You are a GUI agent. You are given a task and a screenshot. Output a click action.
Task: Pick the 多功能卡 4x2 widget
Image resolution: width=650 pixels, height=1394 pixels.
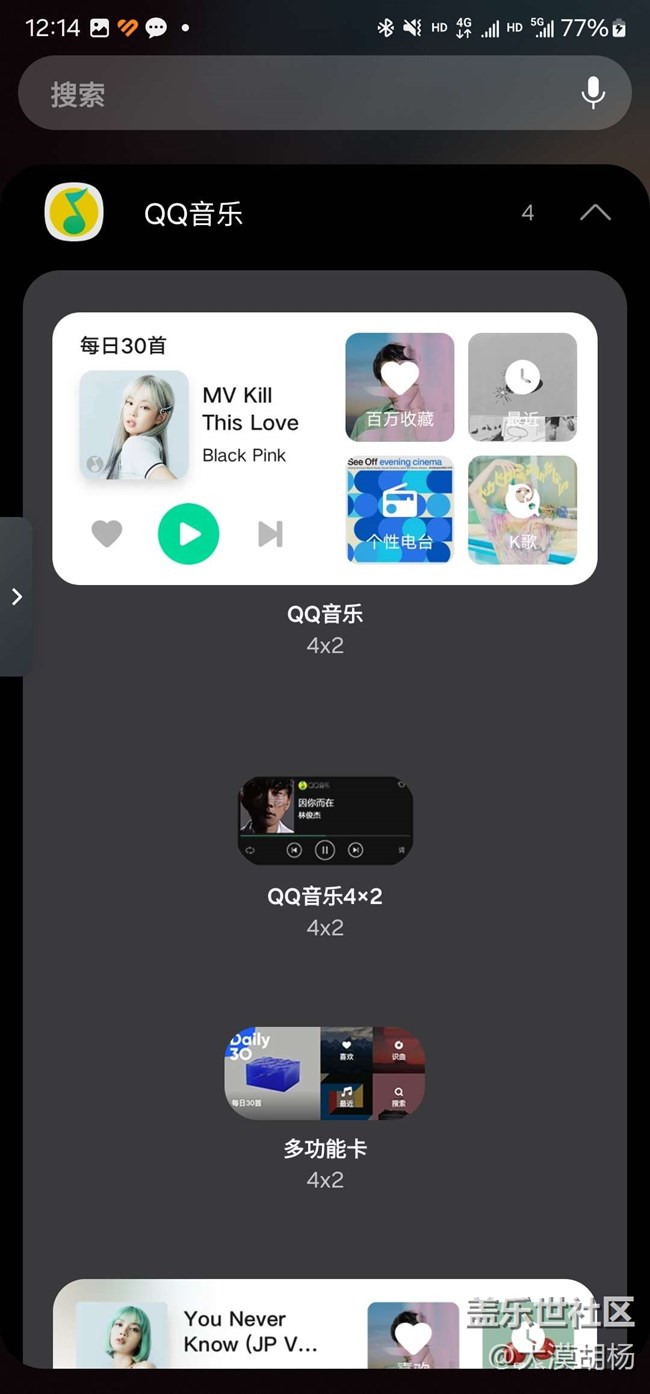pos(325,1072)
